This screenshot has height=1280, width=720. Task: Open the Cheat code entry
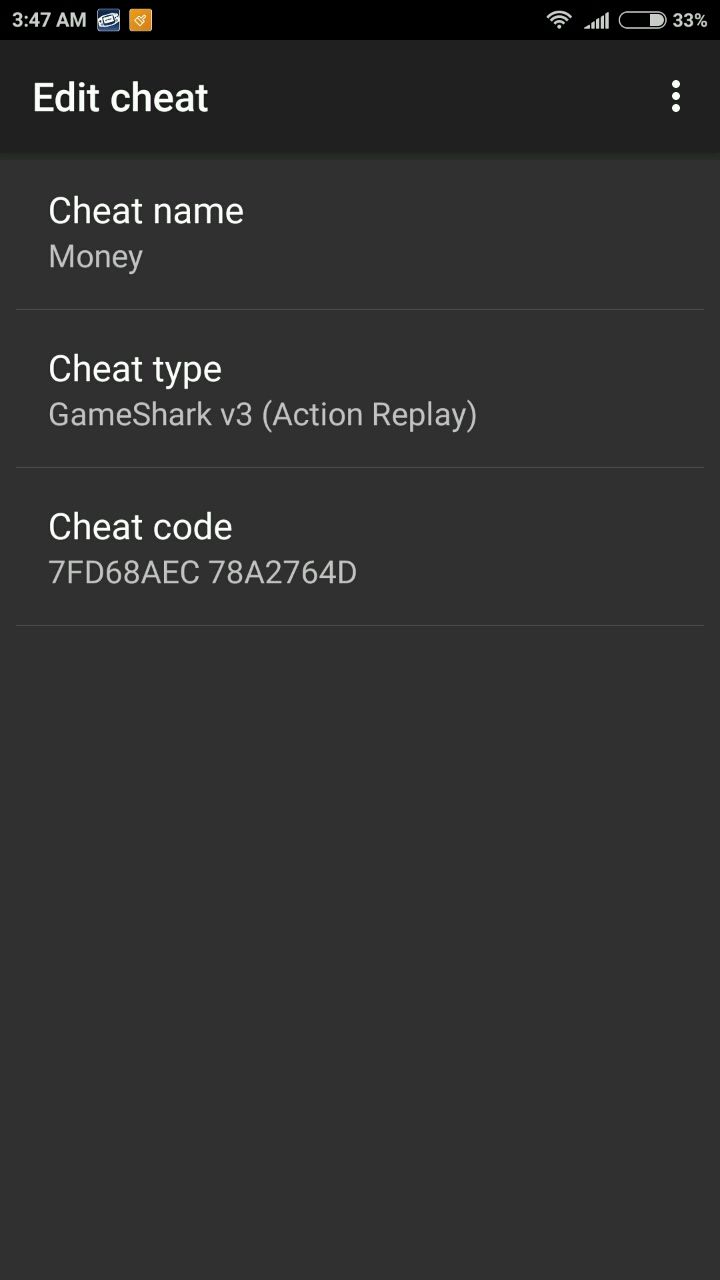pyautogui.click(x=360, y=548)
